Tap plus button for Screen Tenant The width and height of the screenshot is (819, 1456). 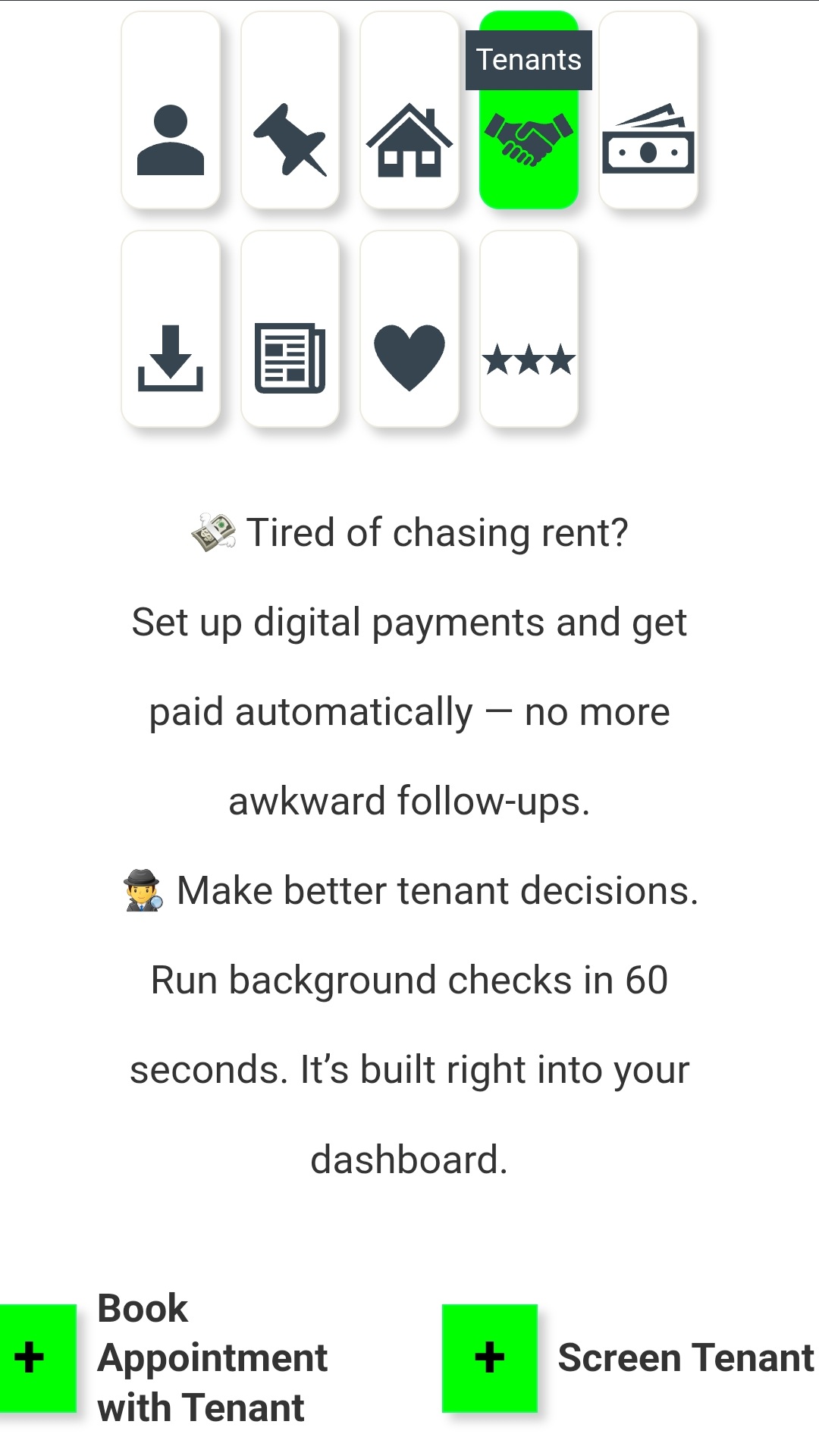[x=490, y=1357]
